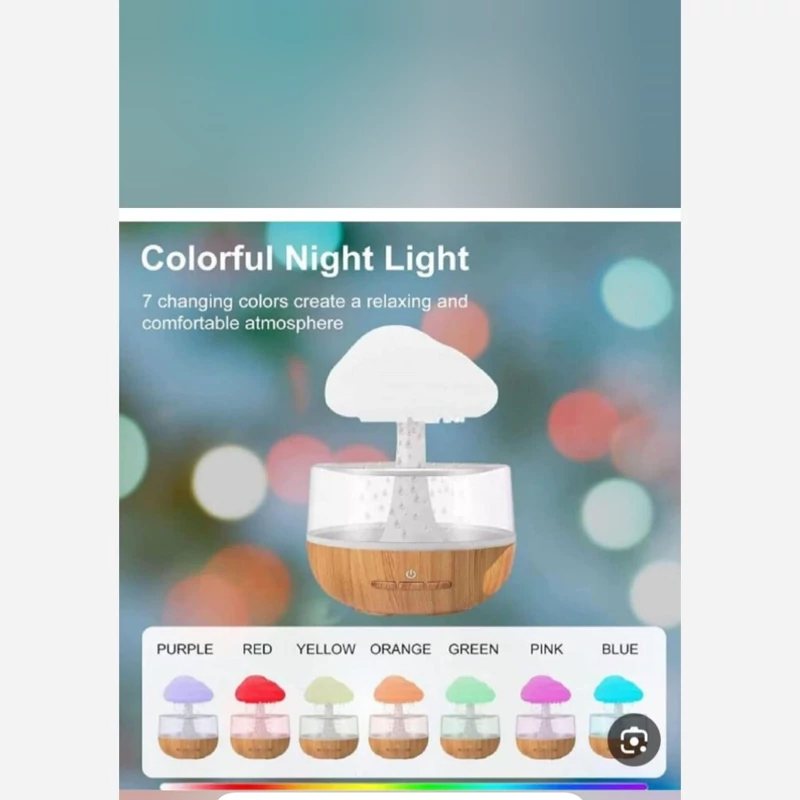Search this image with the Lens icon
The width and height of the screenshot is (800, 800).
[634, 741]
